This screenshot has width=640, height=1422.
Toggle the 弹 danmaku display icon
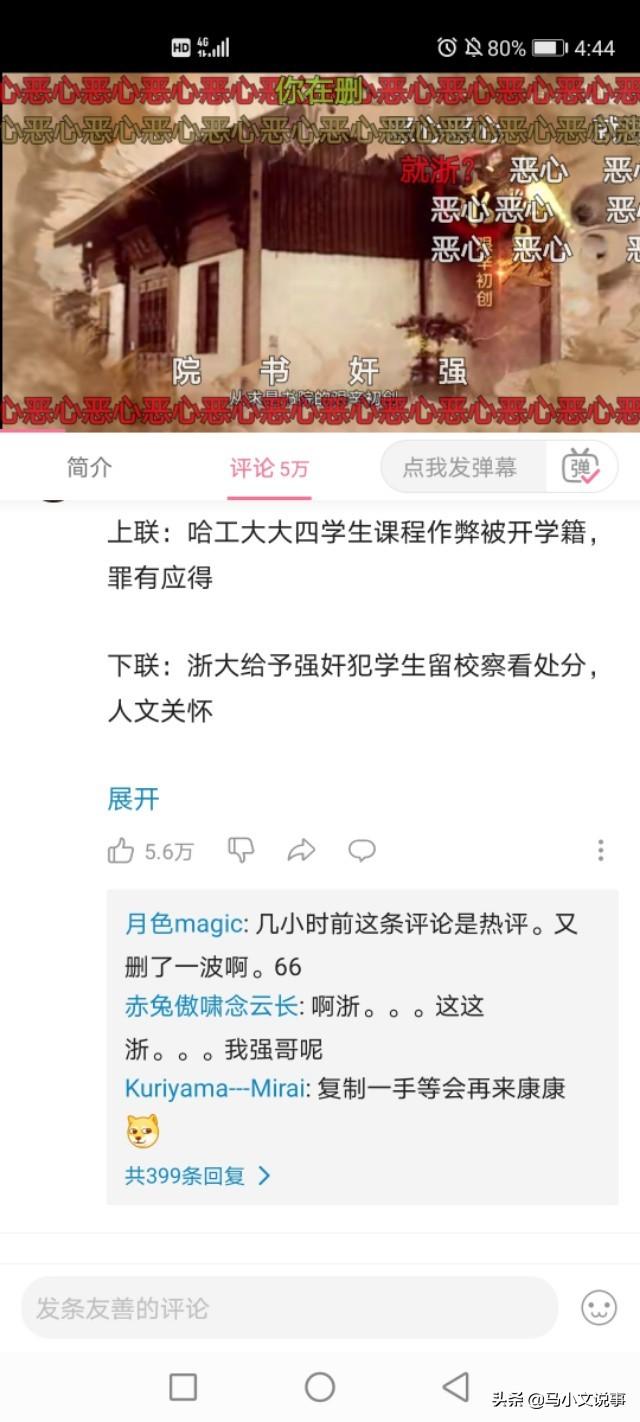click(x=579, y=467)
